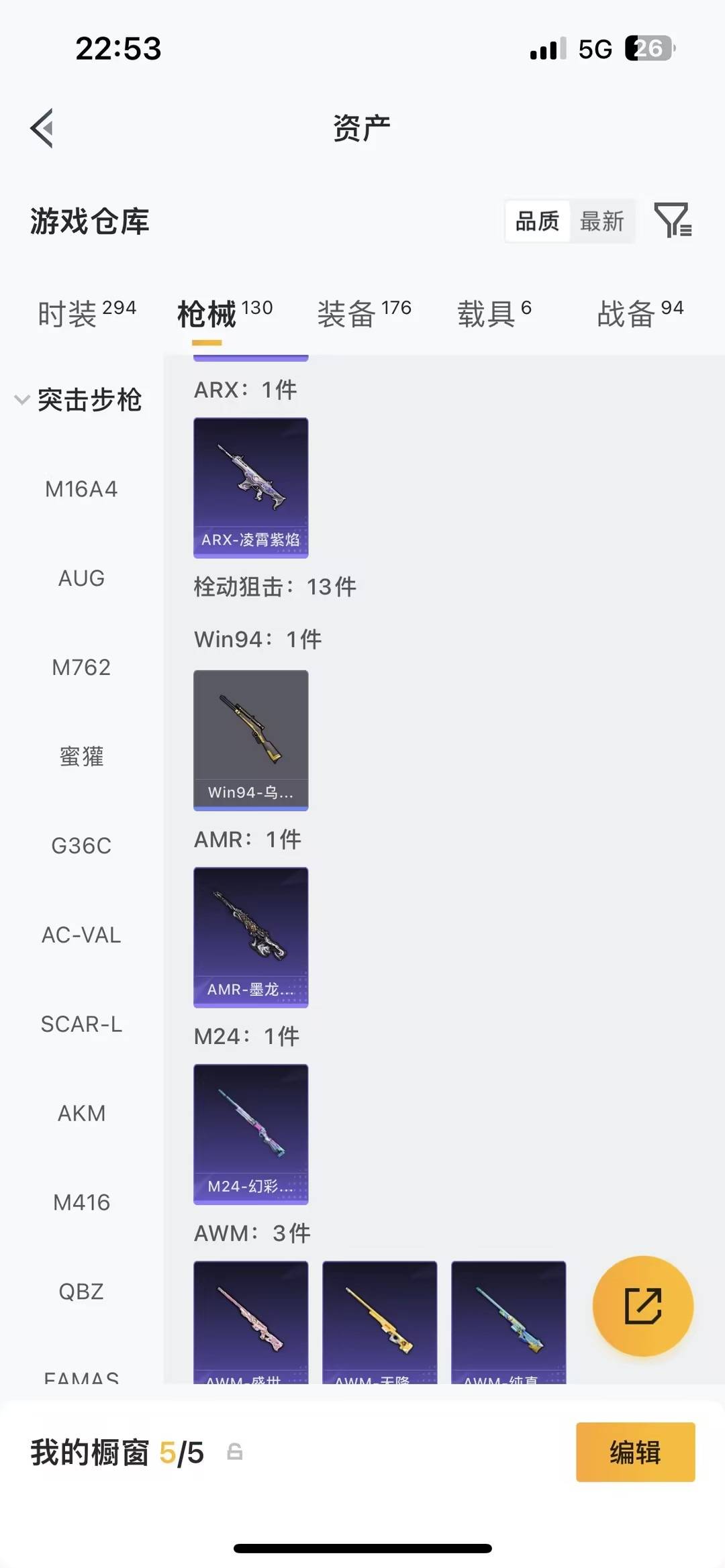The height and width of the screenshot is (1568, 725).
Task: Select SCAR-L in the sidebar
Action: click(82, 1024)
